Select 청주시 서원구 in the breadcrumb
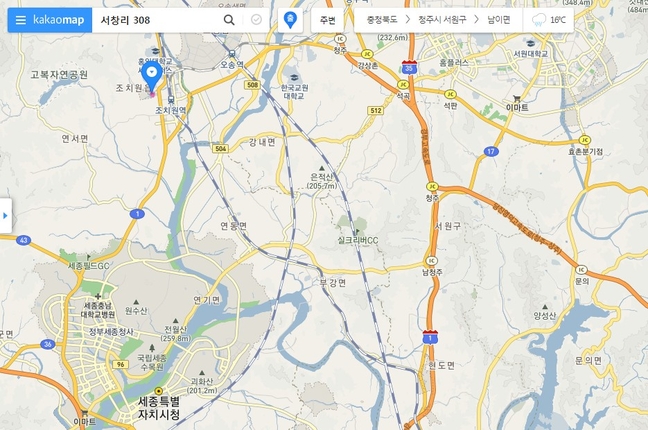This screenshot has width=648, height=430. click(442, 20)
